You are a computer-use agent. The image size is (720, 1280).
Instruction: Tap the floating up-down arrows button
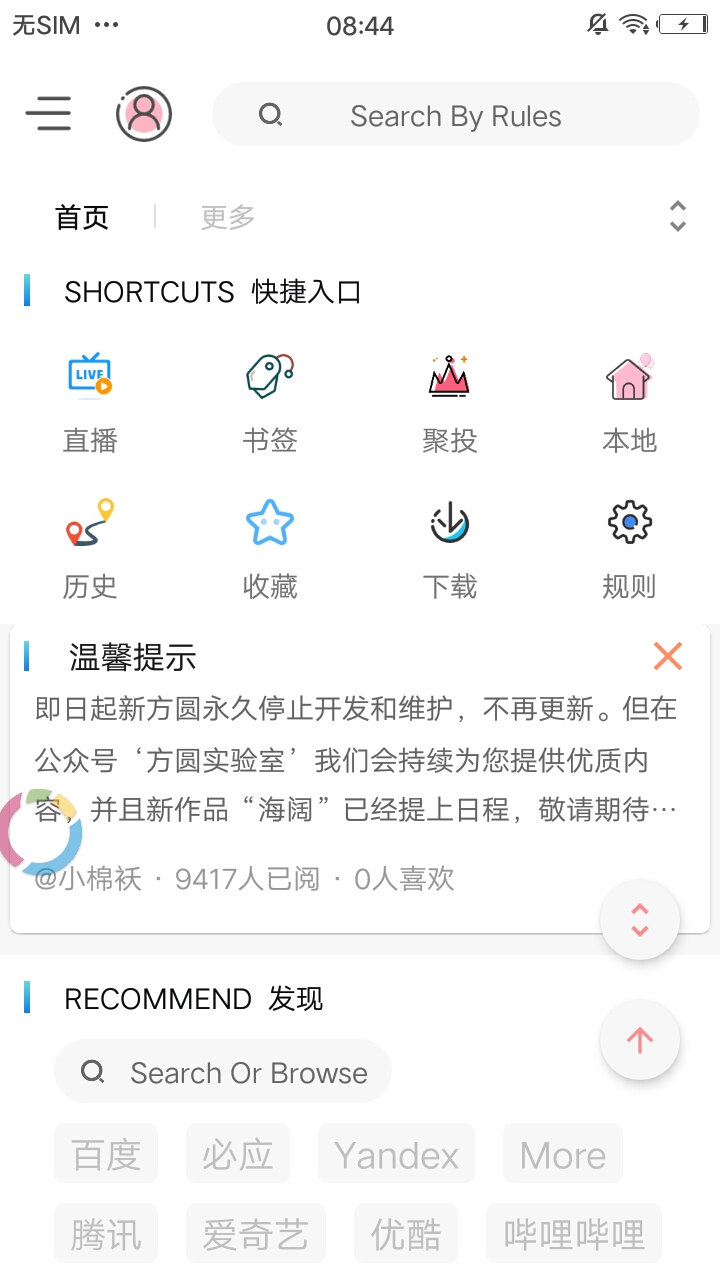[x=640, y=920]
